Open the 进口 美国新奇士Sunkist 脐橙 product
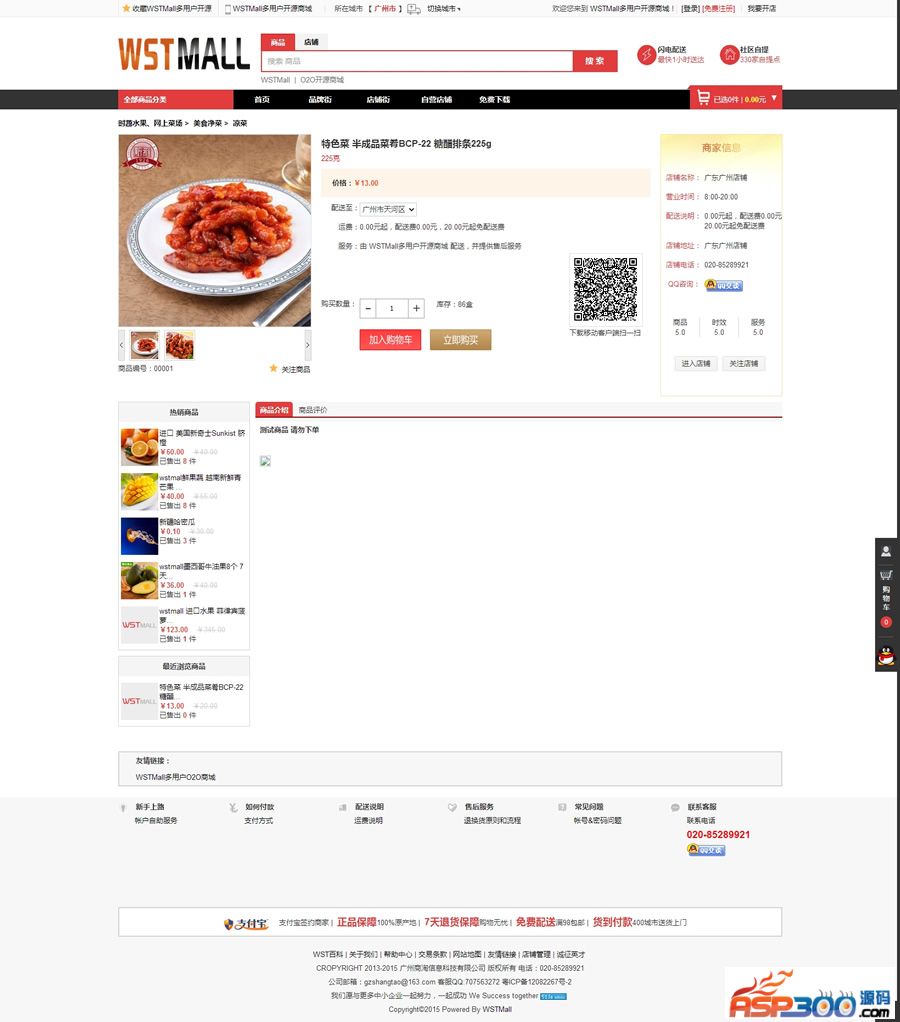This screenshot has width=900, height=1022. coord(201,438)
